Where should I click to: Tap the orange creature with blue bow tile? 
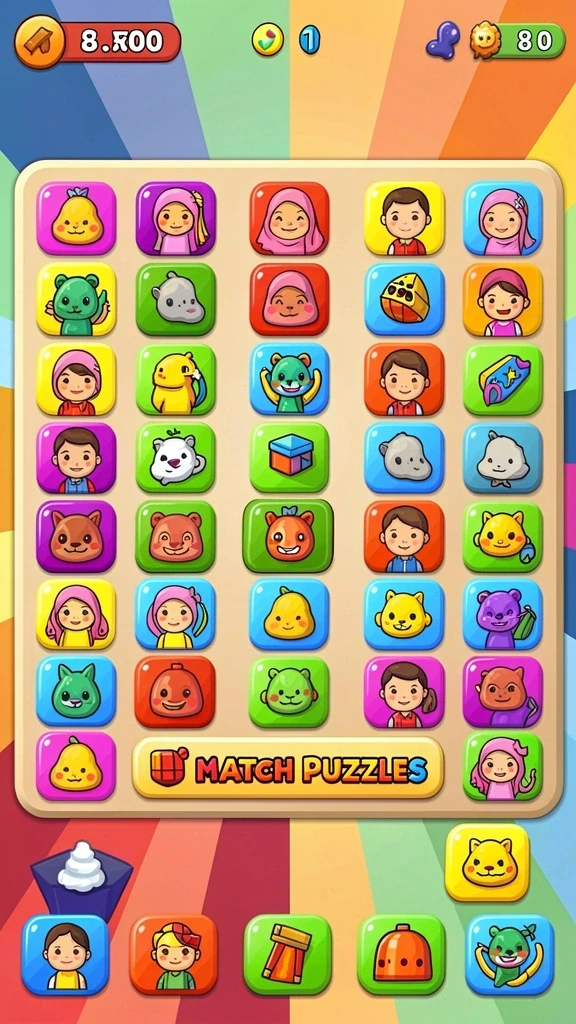288,536
